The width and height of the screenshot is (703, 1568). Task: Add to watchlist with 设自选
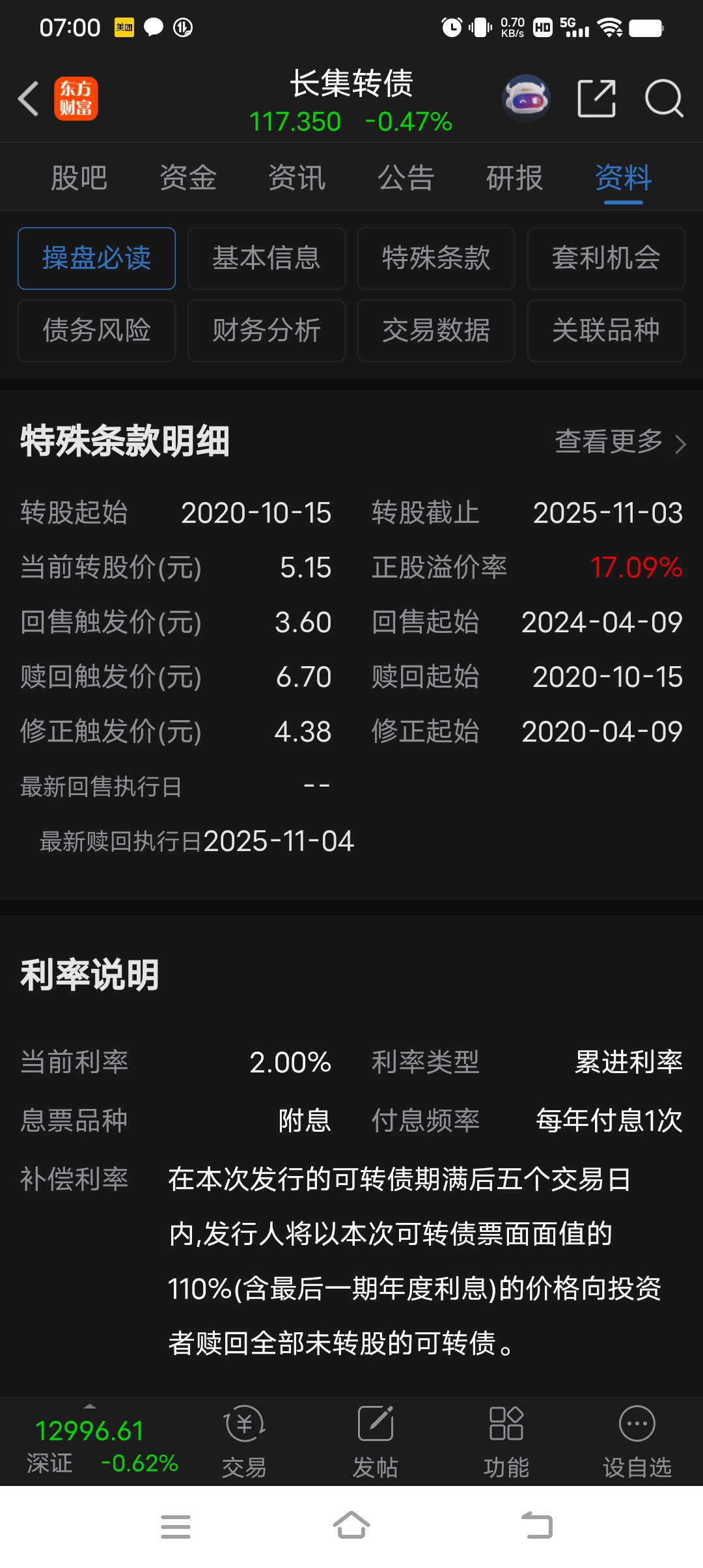(637, 1441)
